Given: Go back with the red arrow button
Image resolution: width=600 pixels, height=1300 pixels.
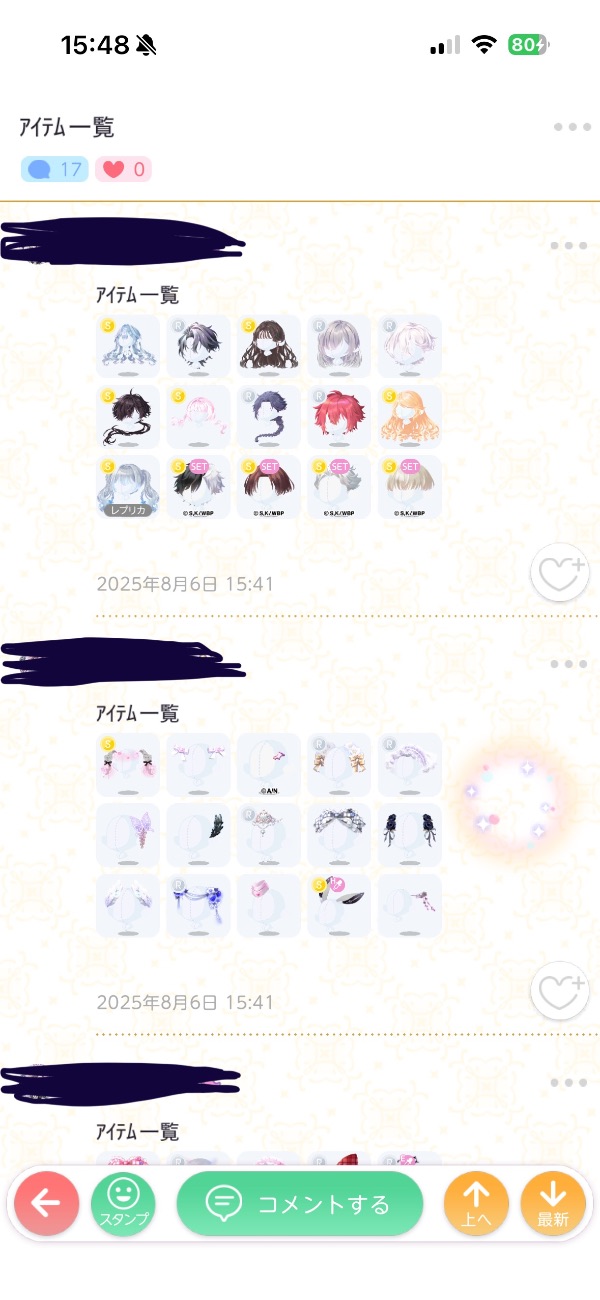Looking at the screenshot, I should tap(46, 1204).
